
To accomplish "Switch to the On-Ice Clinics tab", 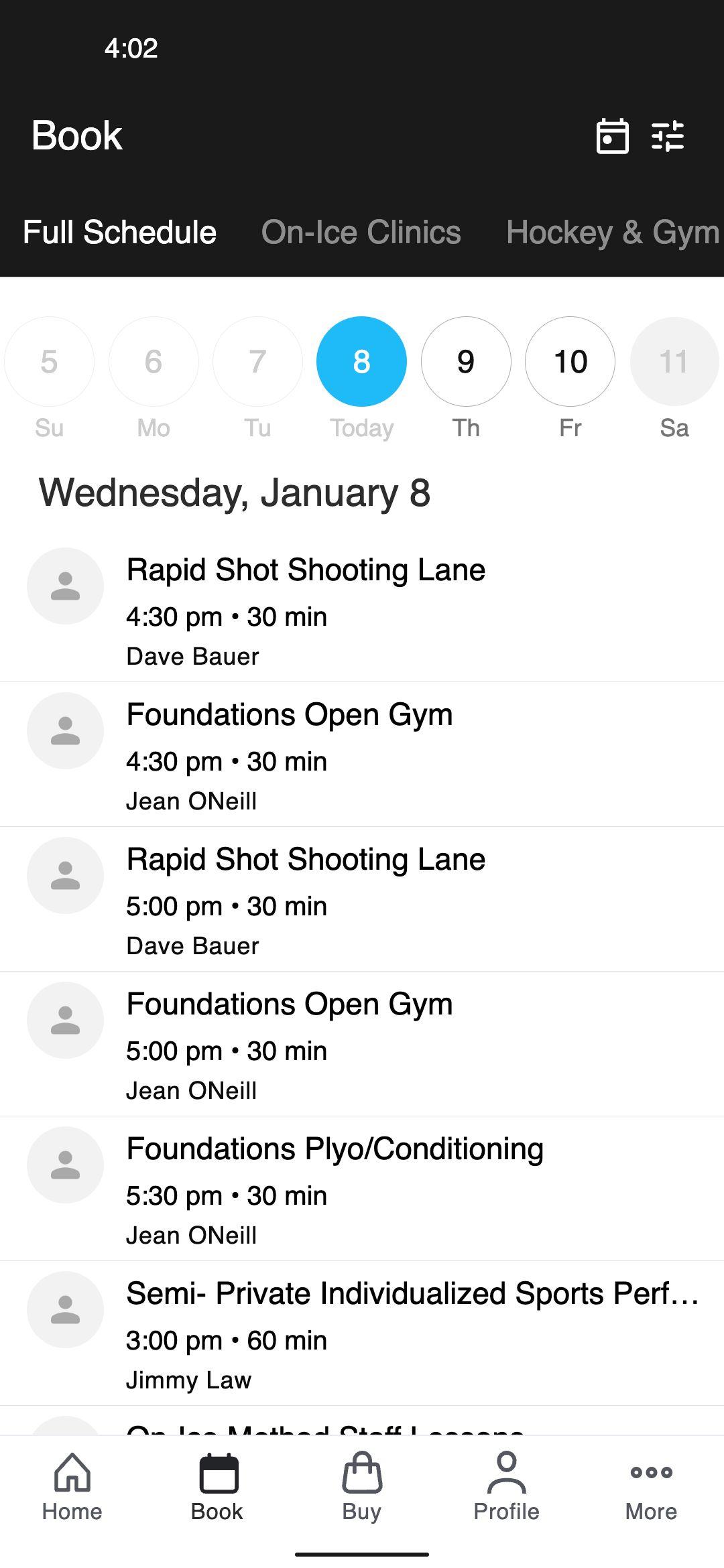I will tap(361, 233).
